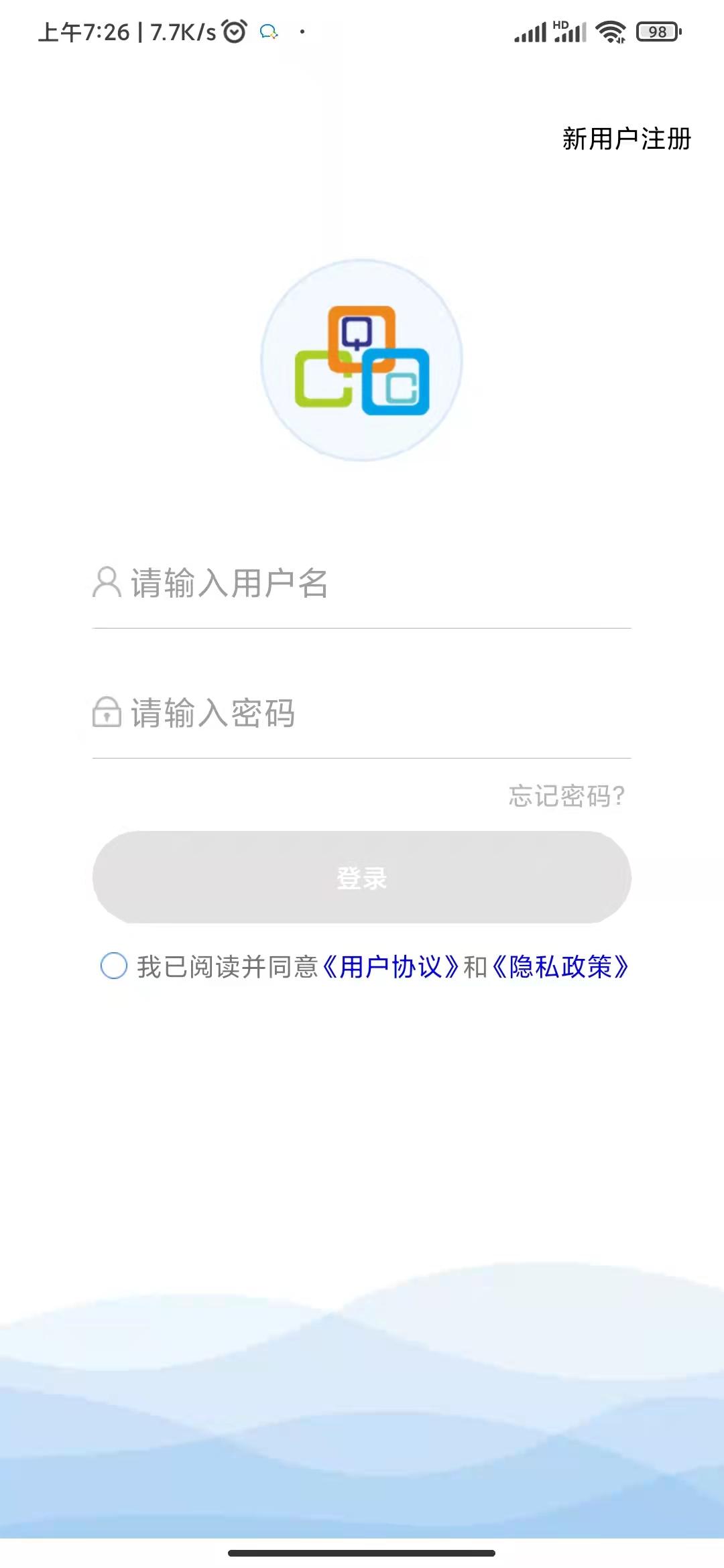Tap the alarm clock icon in status bar
Image resolution: width=724 pixels, height=1568 pixels.
234,30
